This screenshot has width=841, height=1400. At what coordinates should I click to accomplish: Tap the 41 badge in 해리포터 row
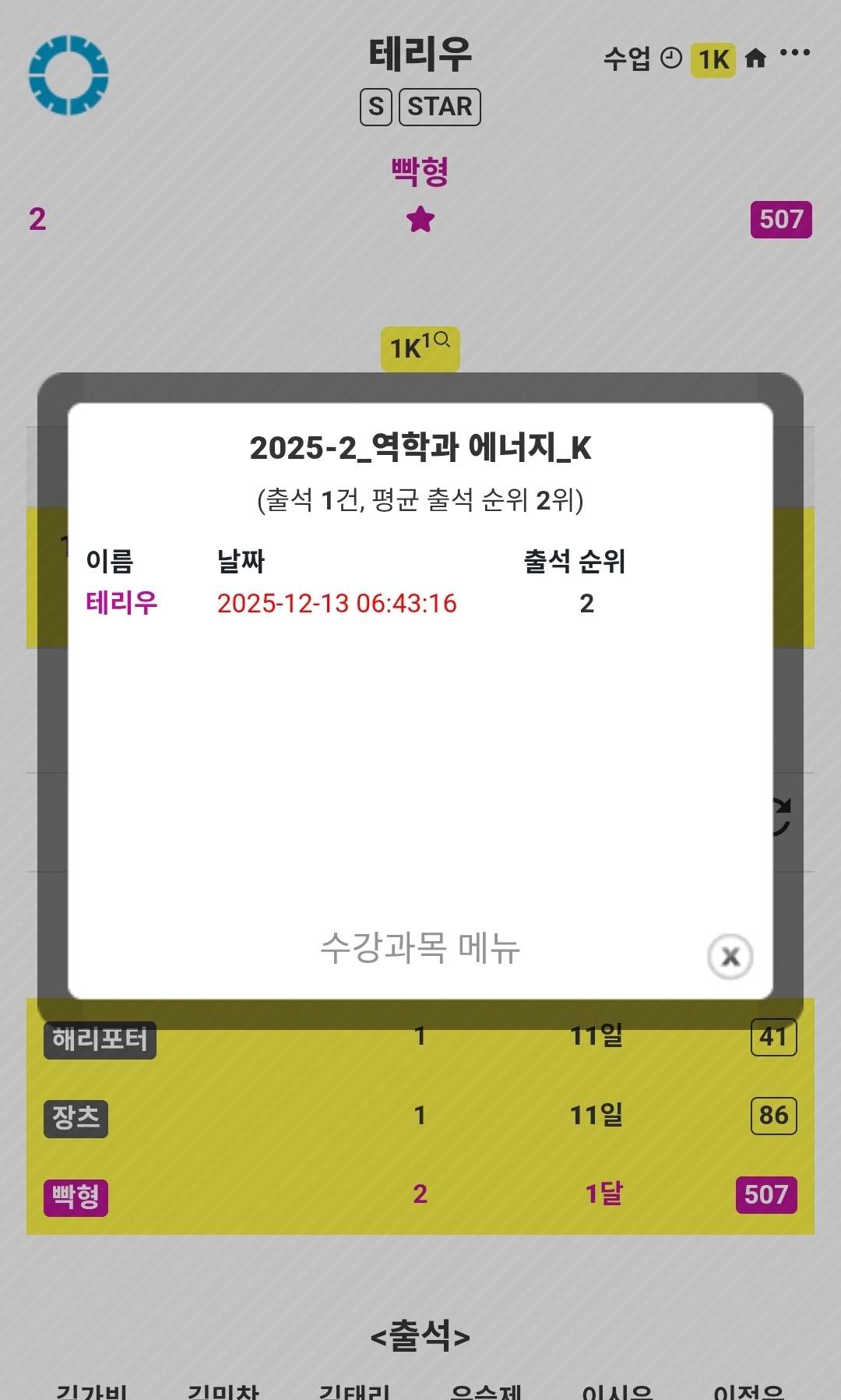pos(772,1037)
